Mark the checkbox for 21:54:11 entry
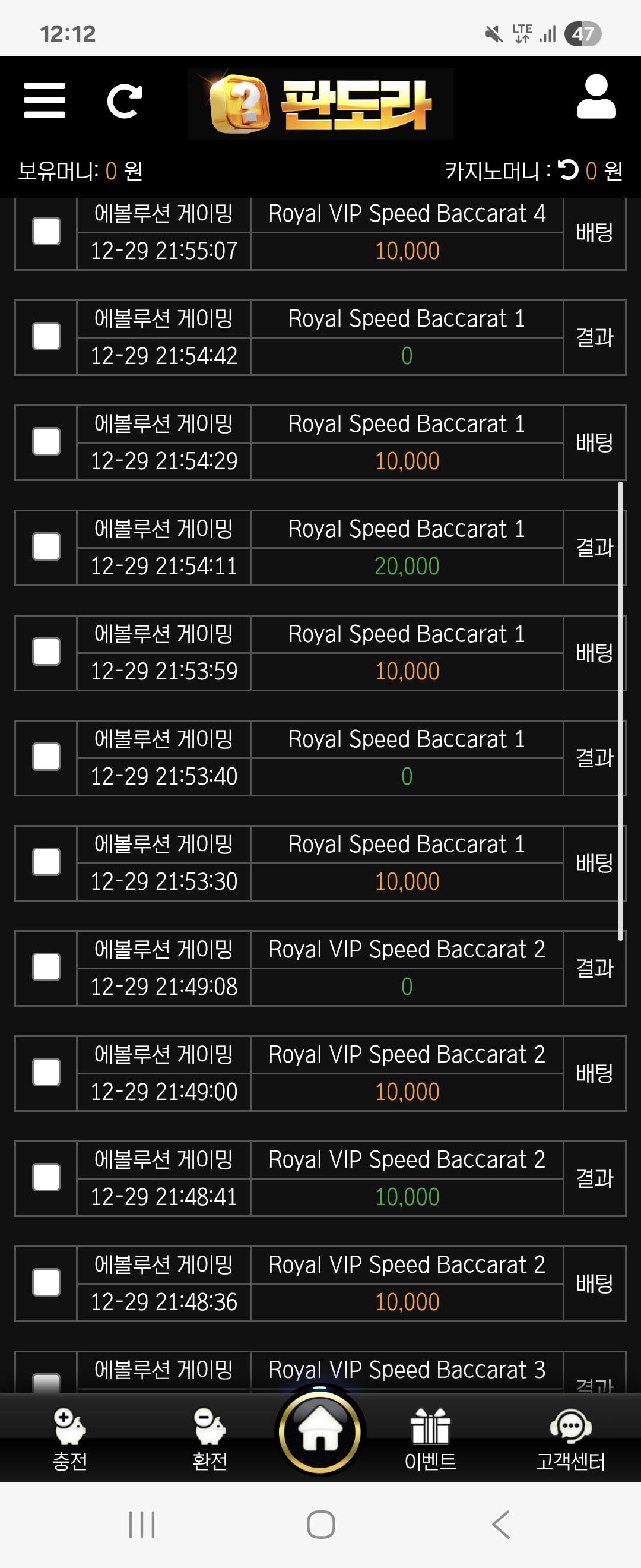The height and width of the screenshot is (1568, 641). point(46,546)
